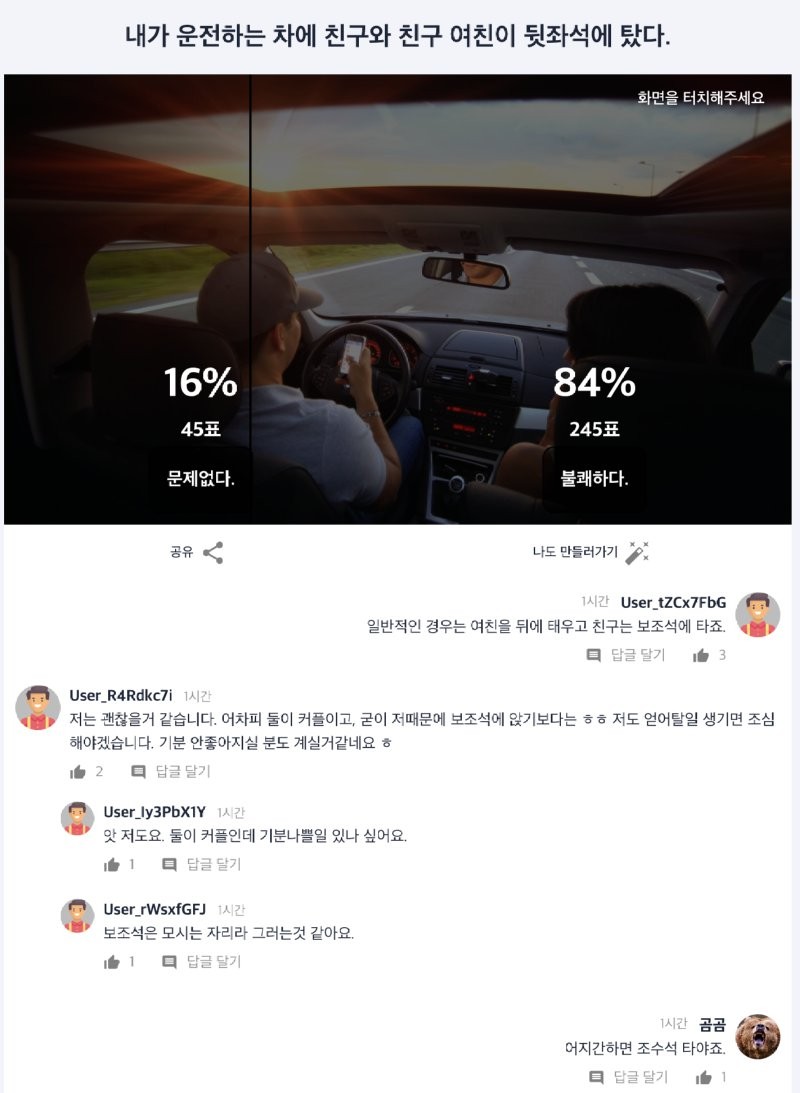Like the comment by User_R4Rdkc7i
This screenshot has height=1093, width=800.
(x=78, y=771)
